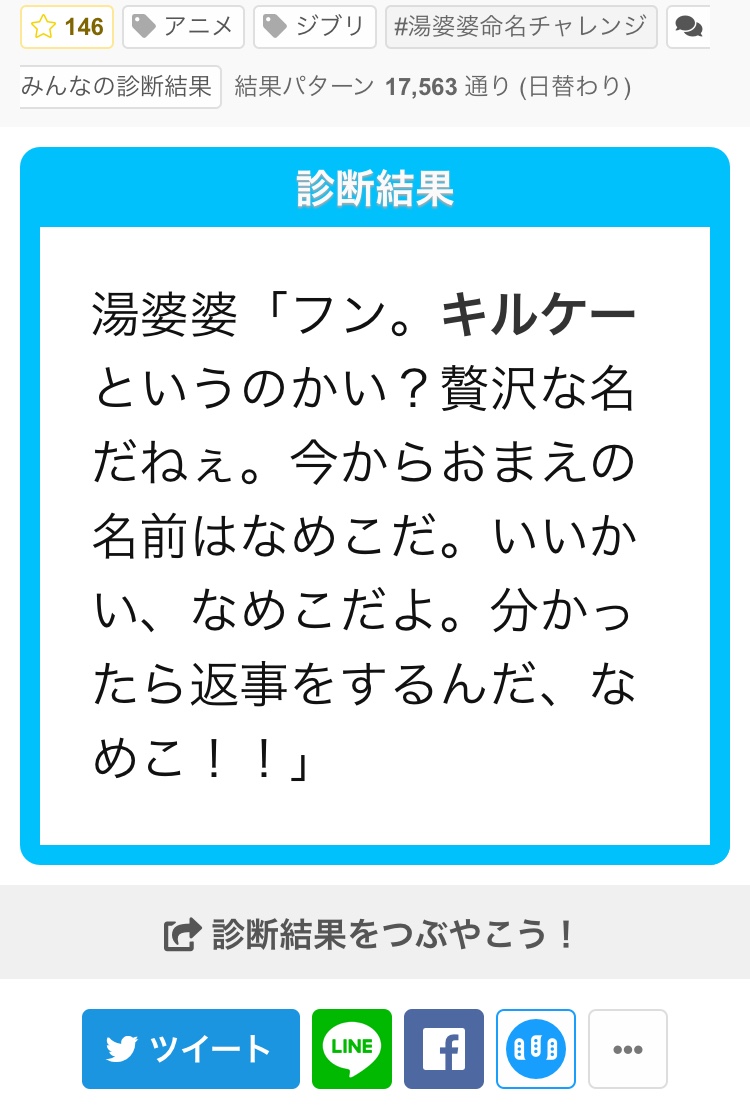
Task: Open the ジブリ tag
Action: click(x=315, y=27)
